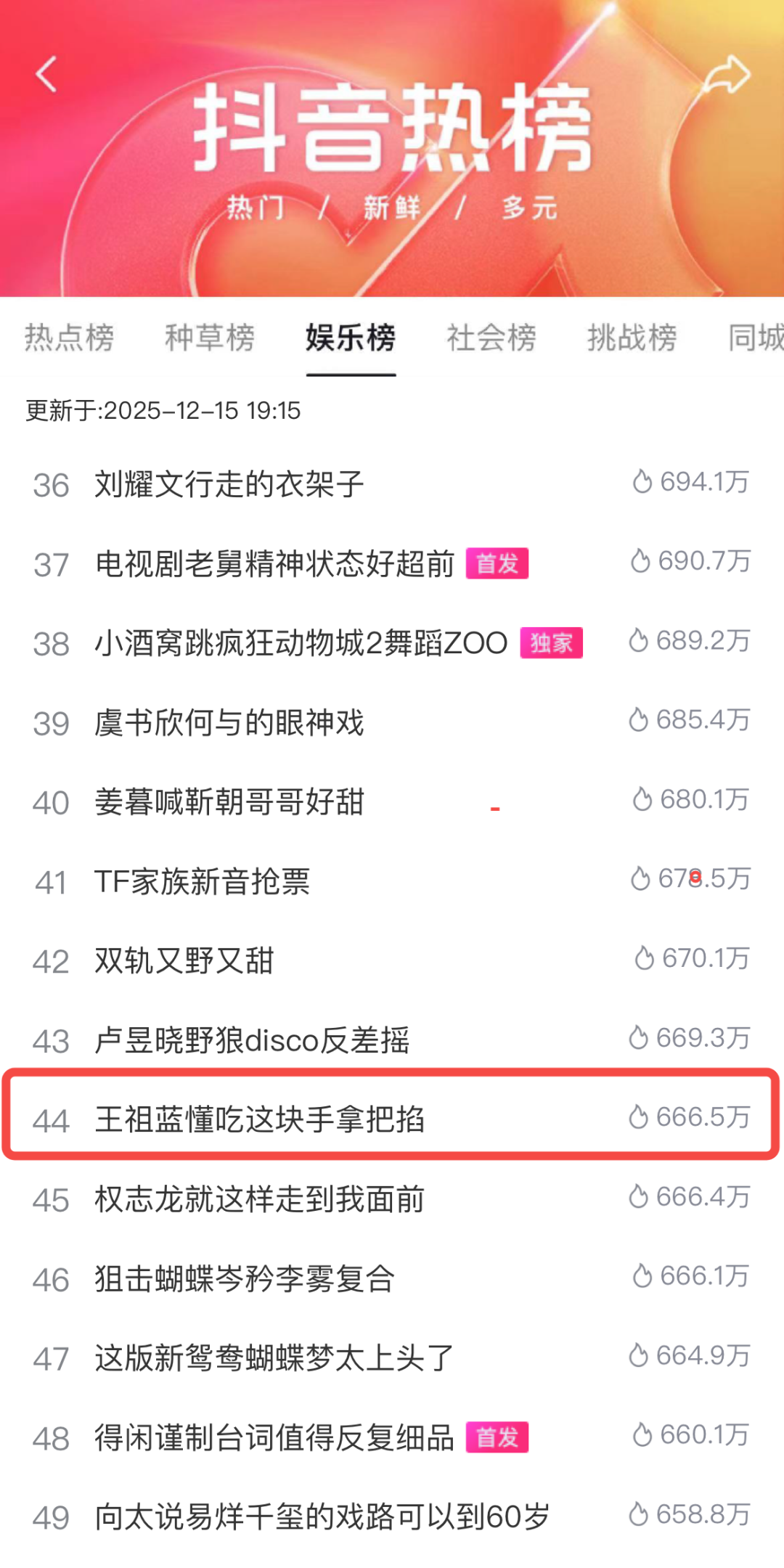Open rank 47 这版新鸳鸯蝴蝶梦太上头了
This screenshot has width=784, height=1568.
point(274,1358)
